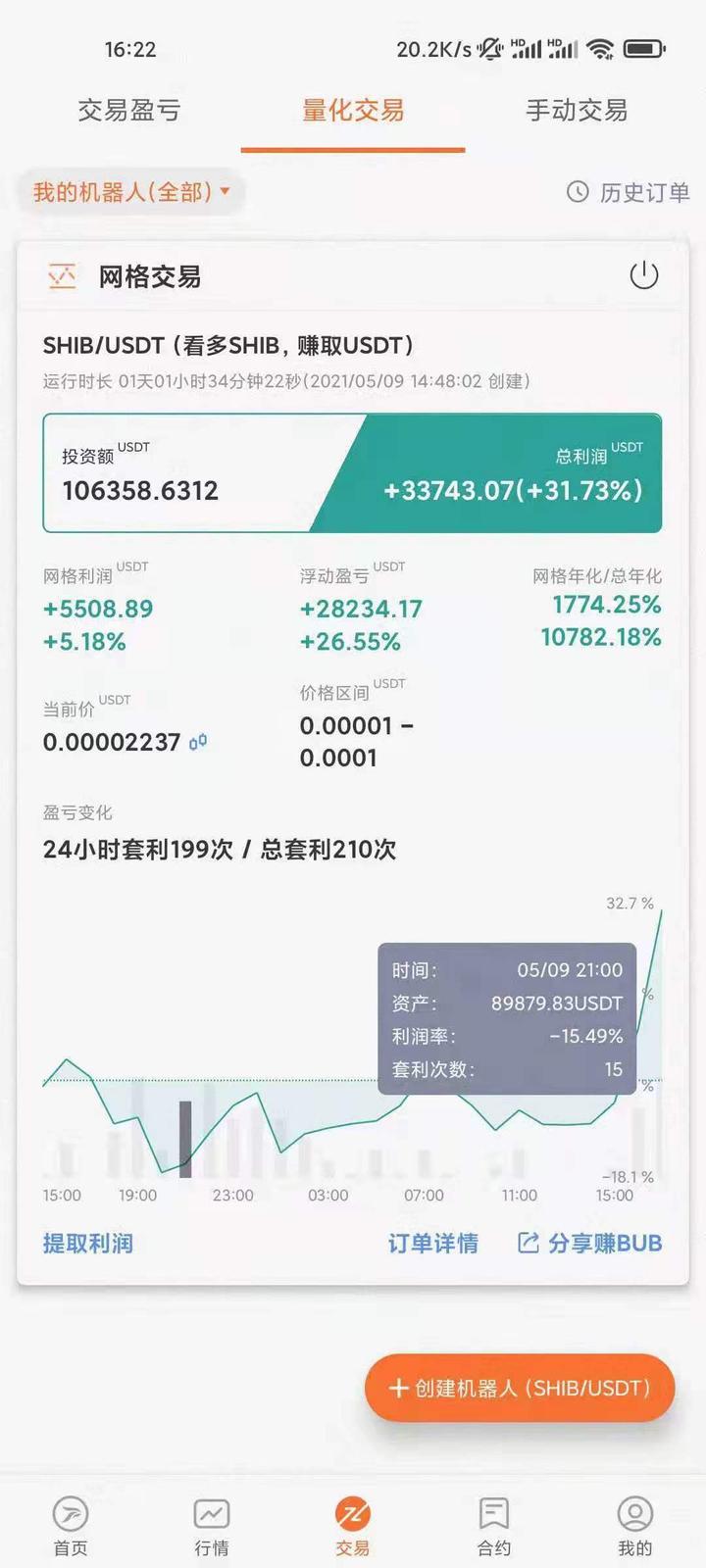706x1568 pixels.
Task: Select the 行情 market chart icon
Action: (212, 1514)
